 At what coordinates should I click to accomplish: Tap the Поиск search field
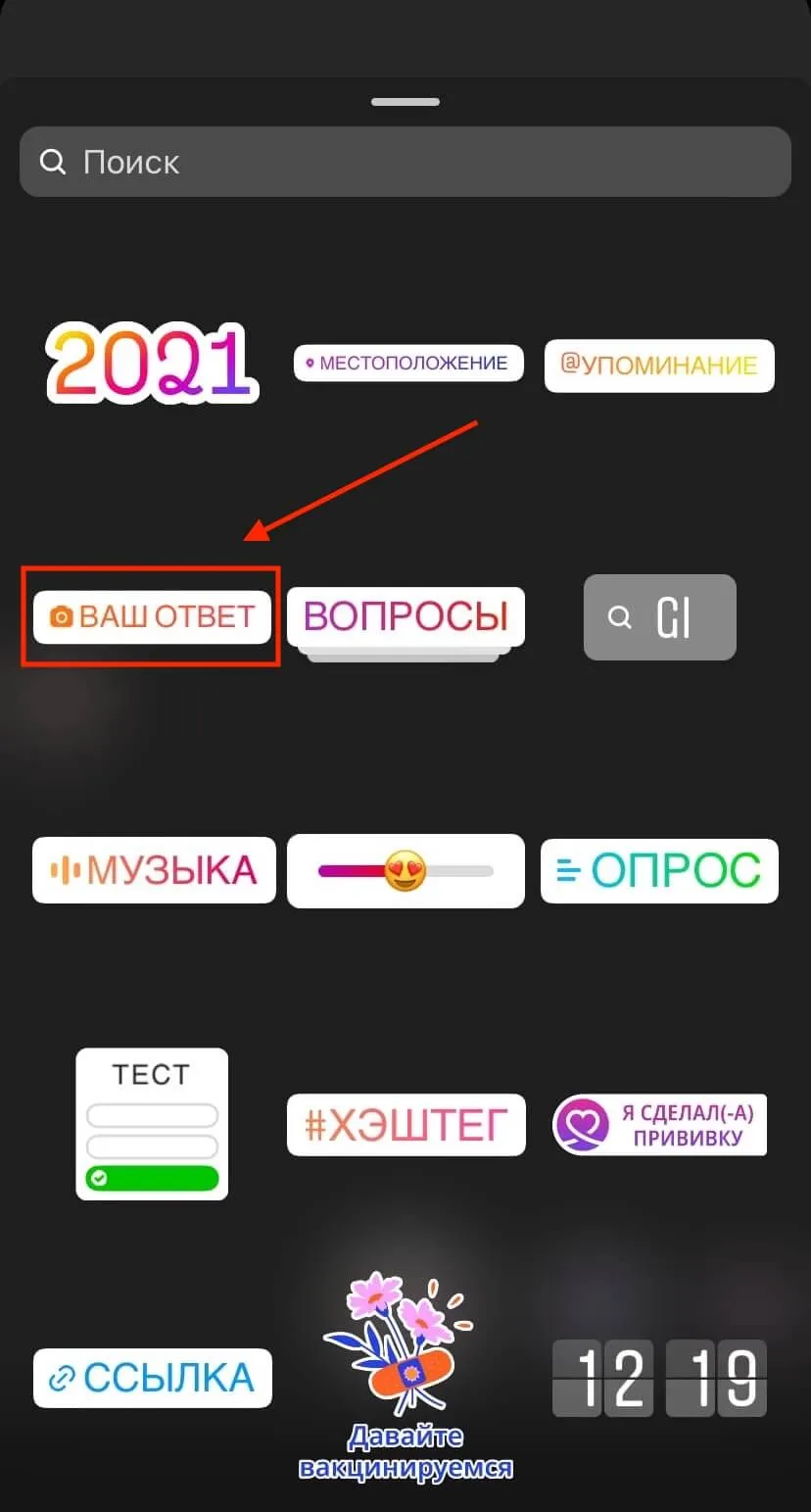(x=405, y=162)
